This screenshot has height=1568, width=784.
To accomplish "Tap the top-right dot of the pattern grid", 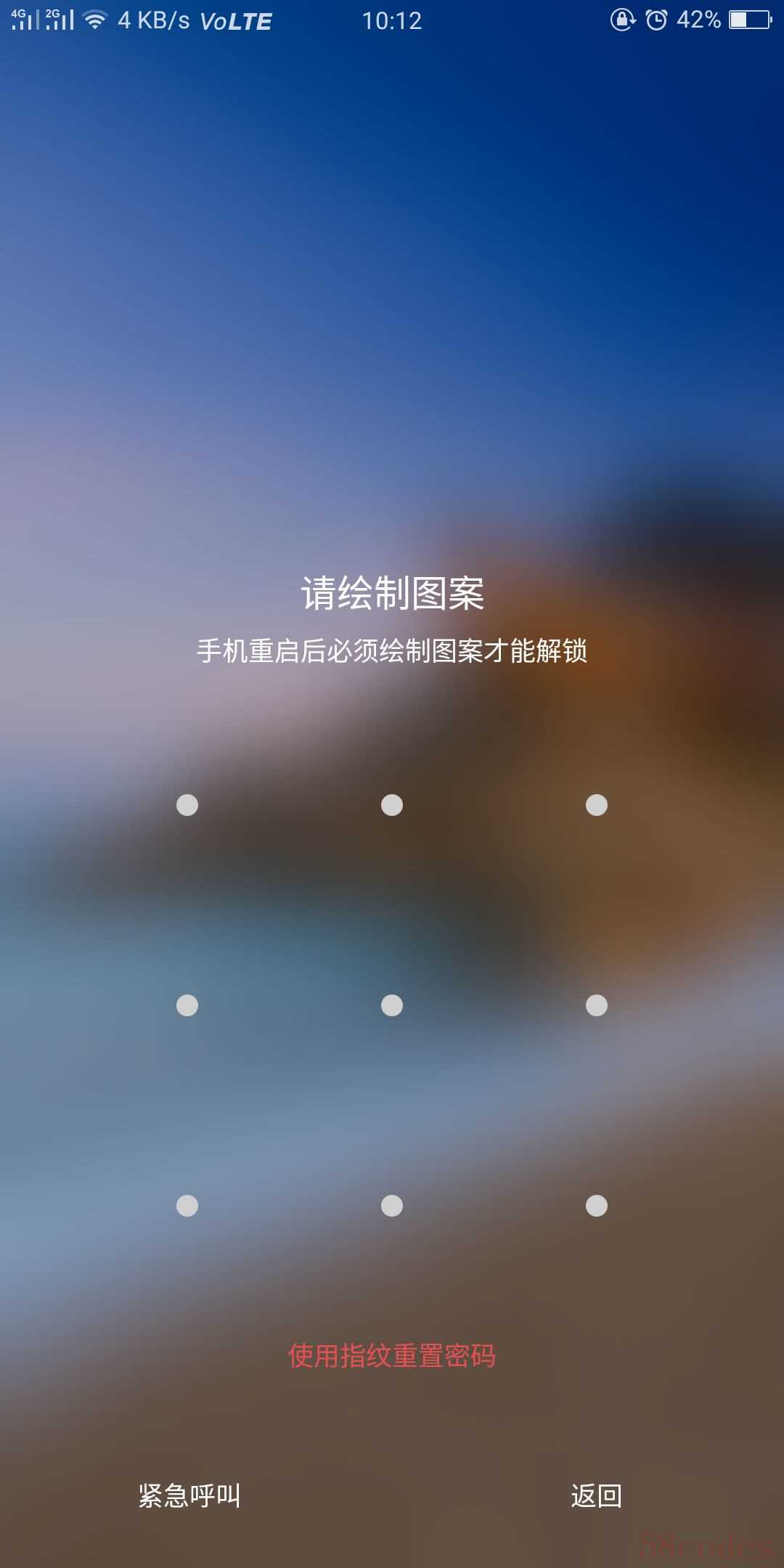I will coord(597,805).
